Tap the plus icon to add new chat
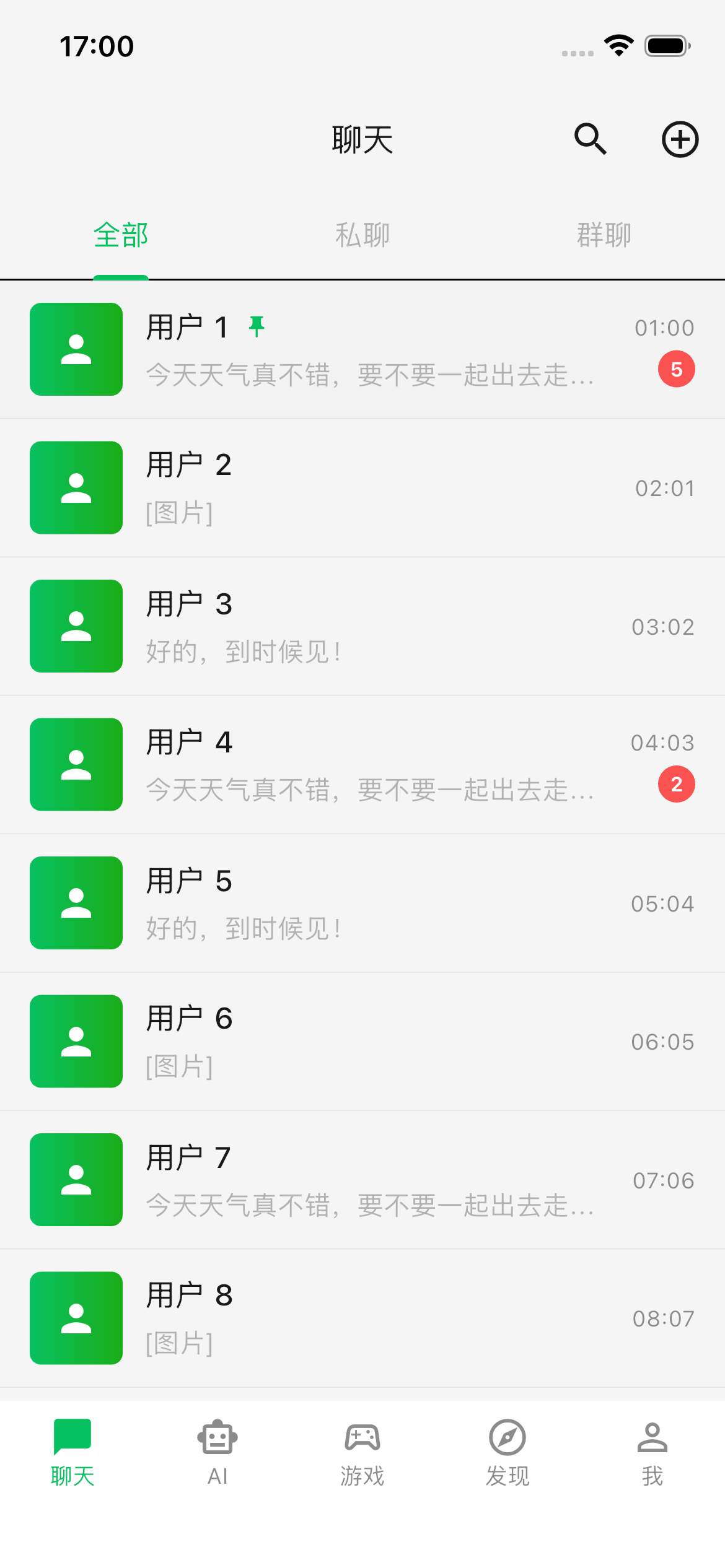This screenshot has height=1568, width=725. (679, 139)
